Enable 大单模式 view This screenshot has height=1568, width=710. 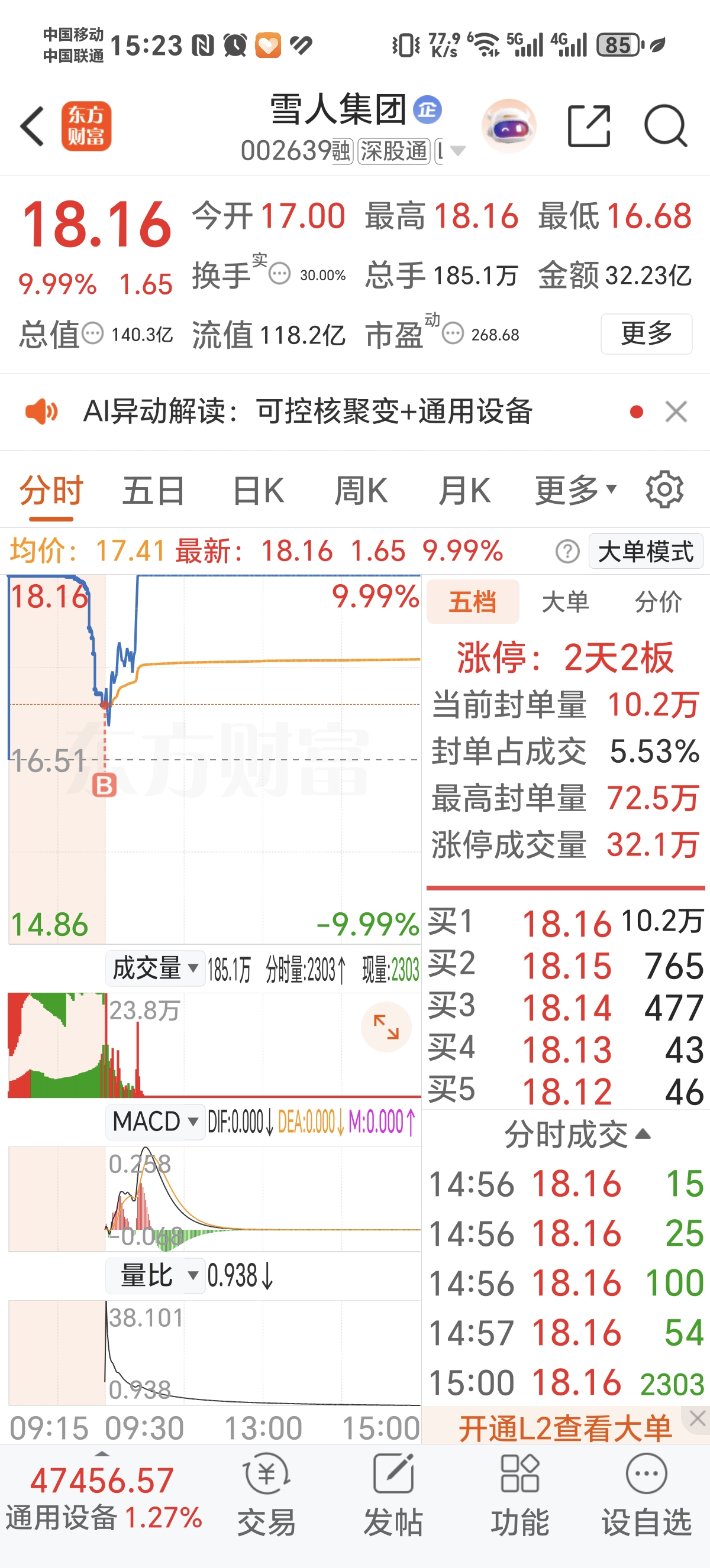646,552
